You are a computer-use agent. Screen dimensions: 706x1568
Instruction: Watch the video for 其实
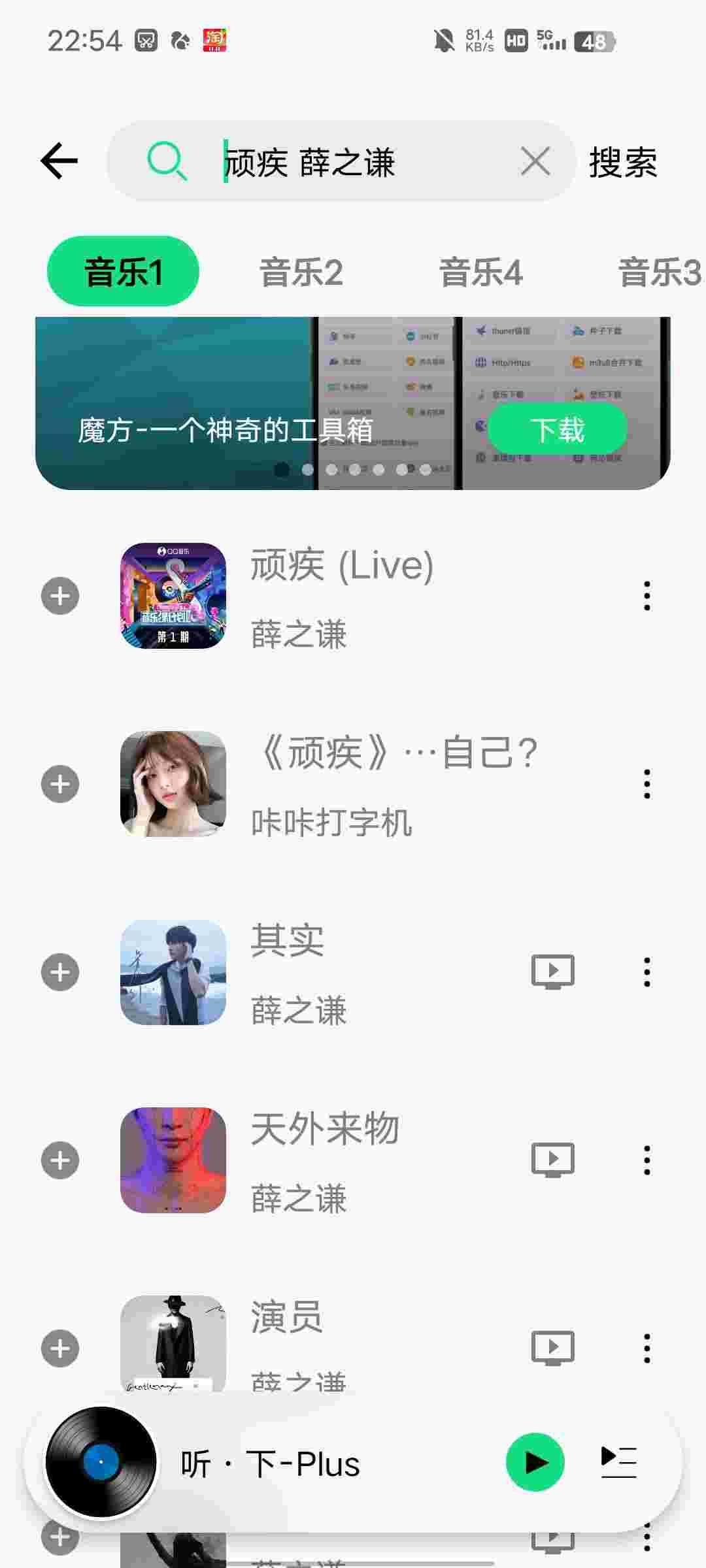tap(552, 972)
